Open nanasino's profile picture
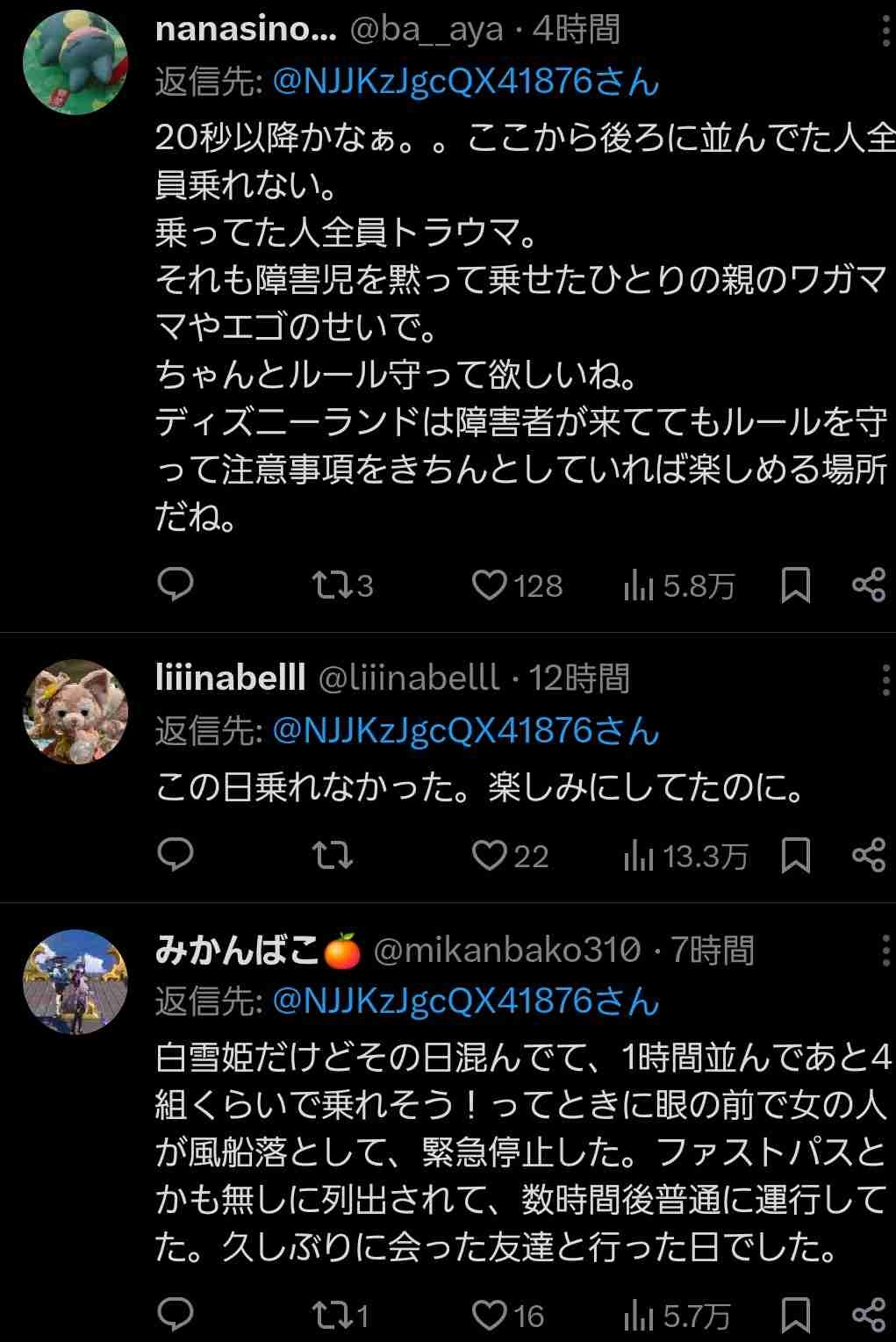Screen dimensions: 896x1342 point(75,63)
